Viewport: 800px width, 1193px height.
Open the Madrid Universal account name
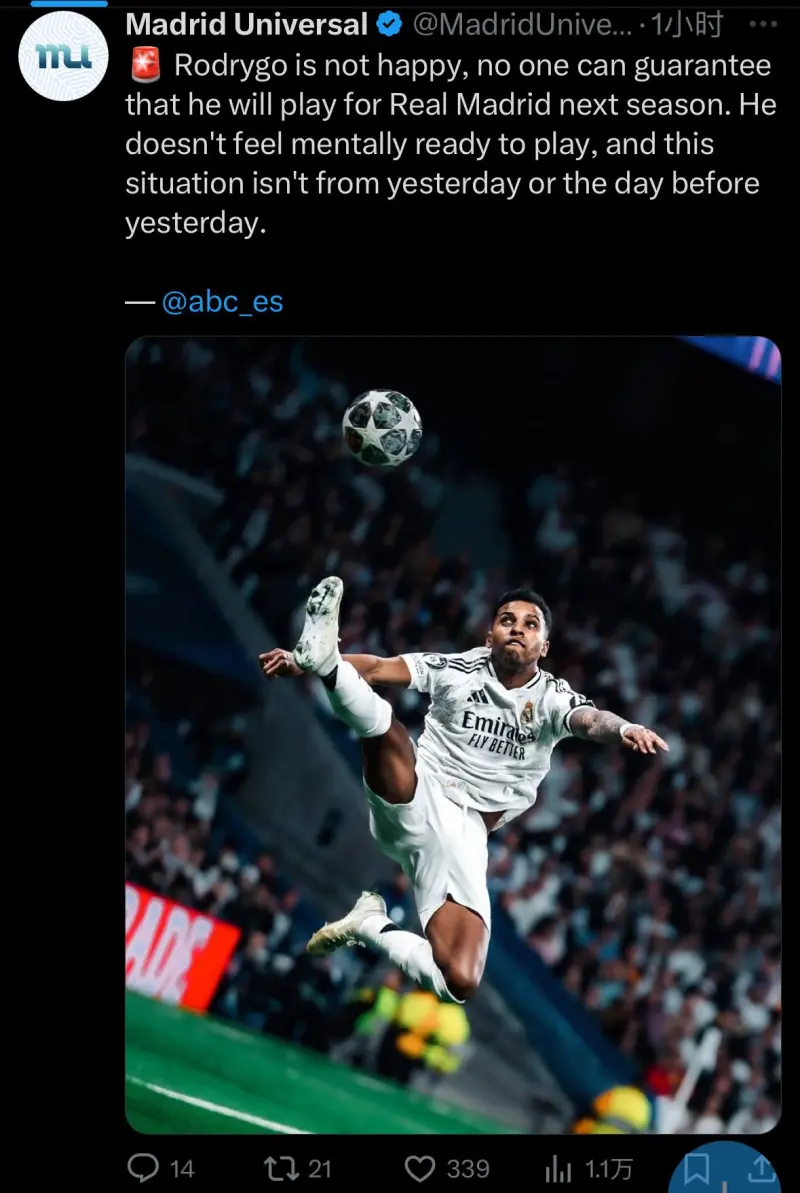(246, 25)
